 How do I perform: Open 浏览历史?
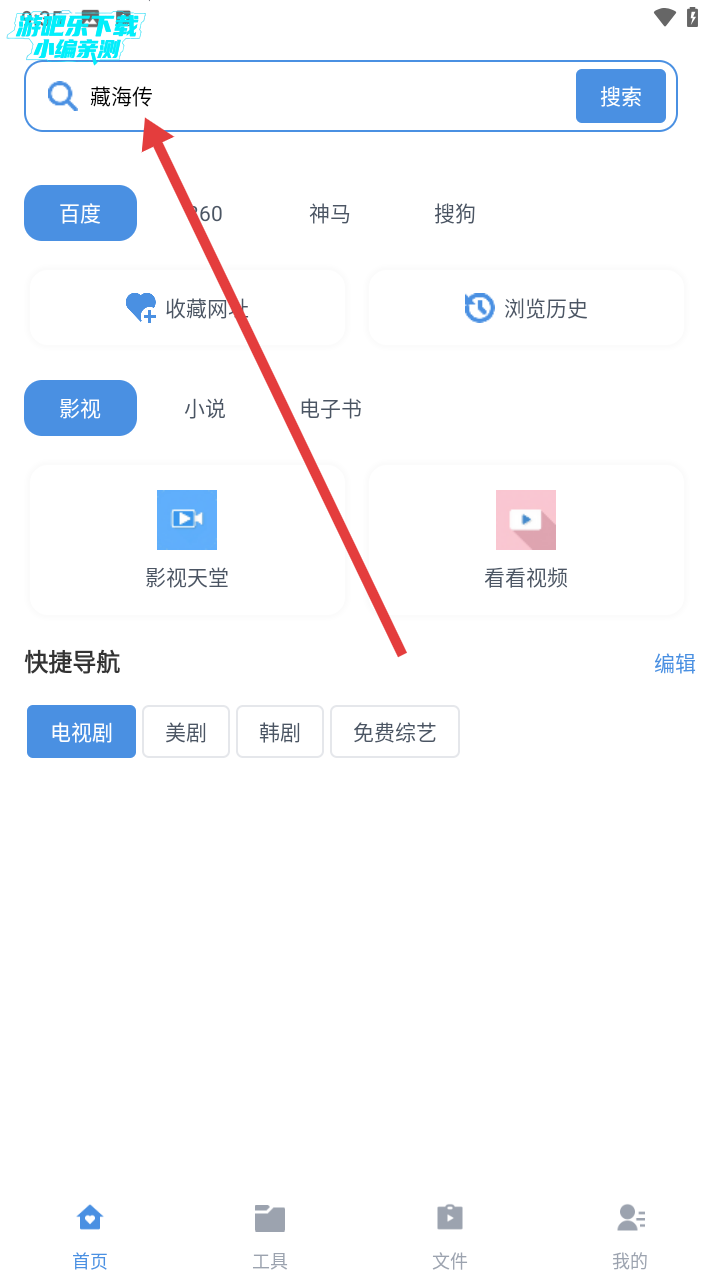point(526,308)
